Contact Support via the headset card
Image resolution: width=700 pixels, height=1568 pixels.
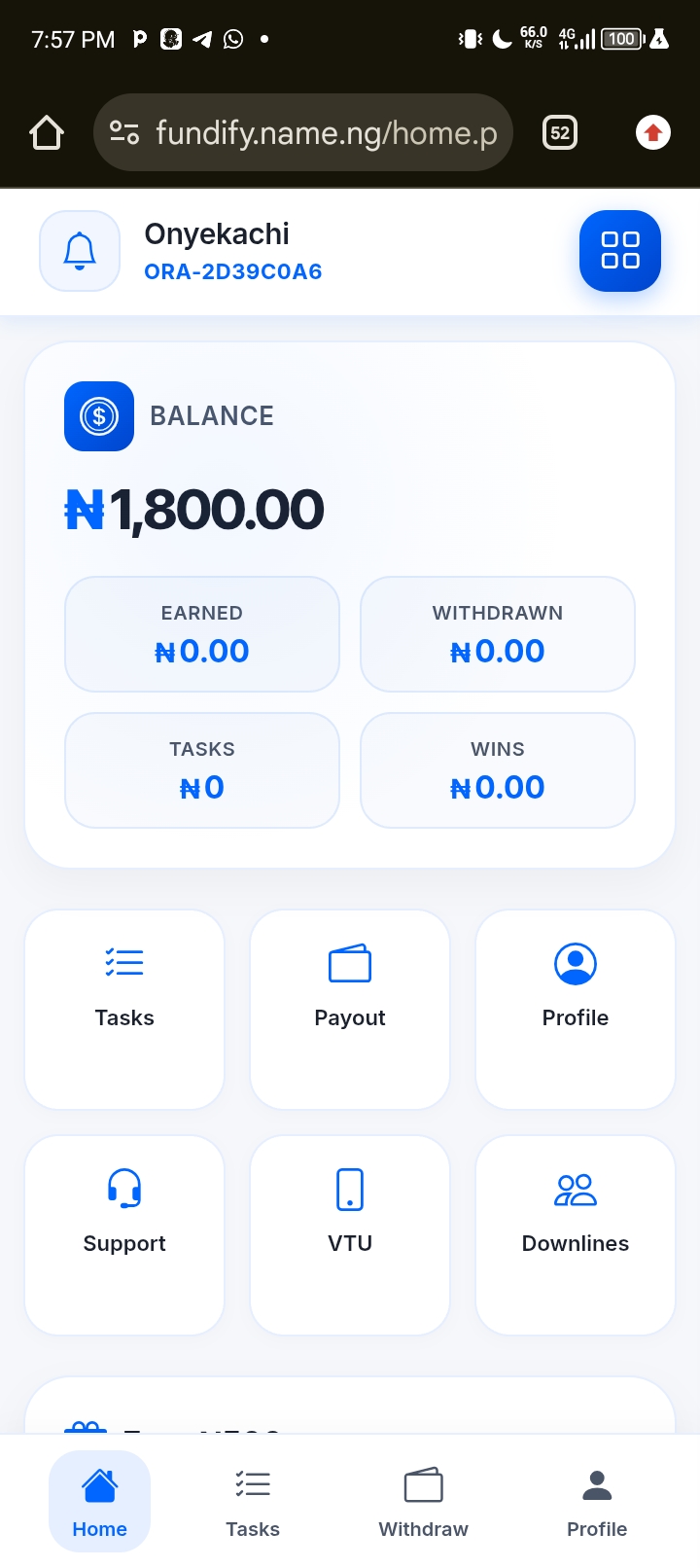[x=124, y=1234]
